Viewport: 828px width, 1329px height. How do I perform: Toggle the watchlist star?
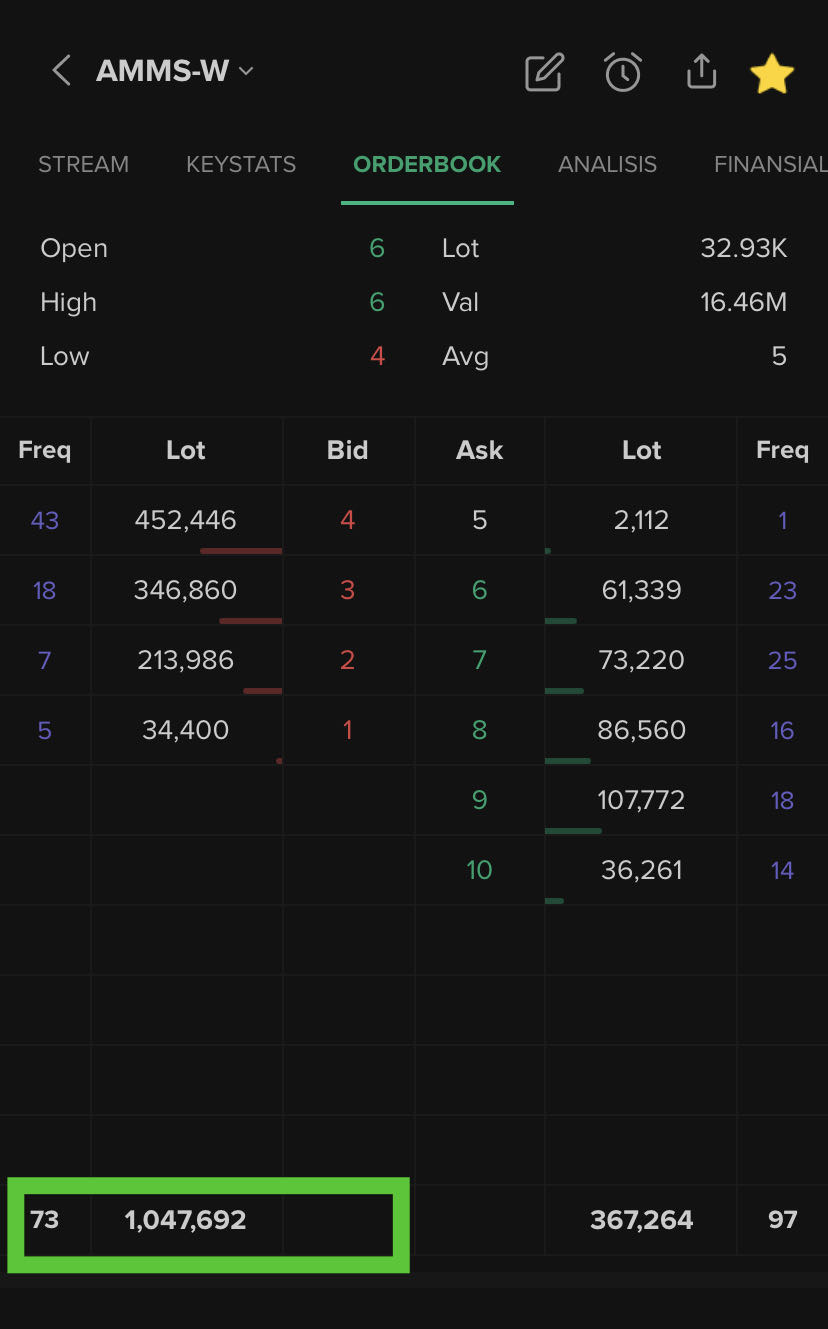coord(772,73)
